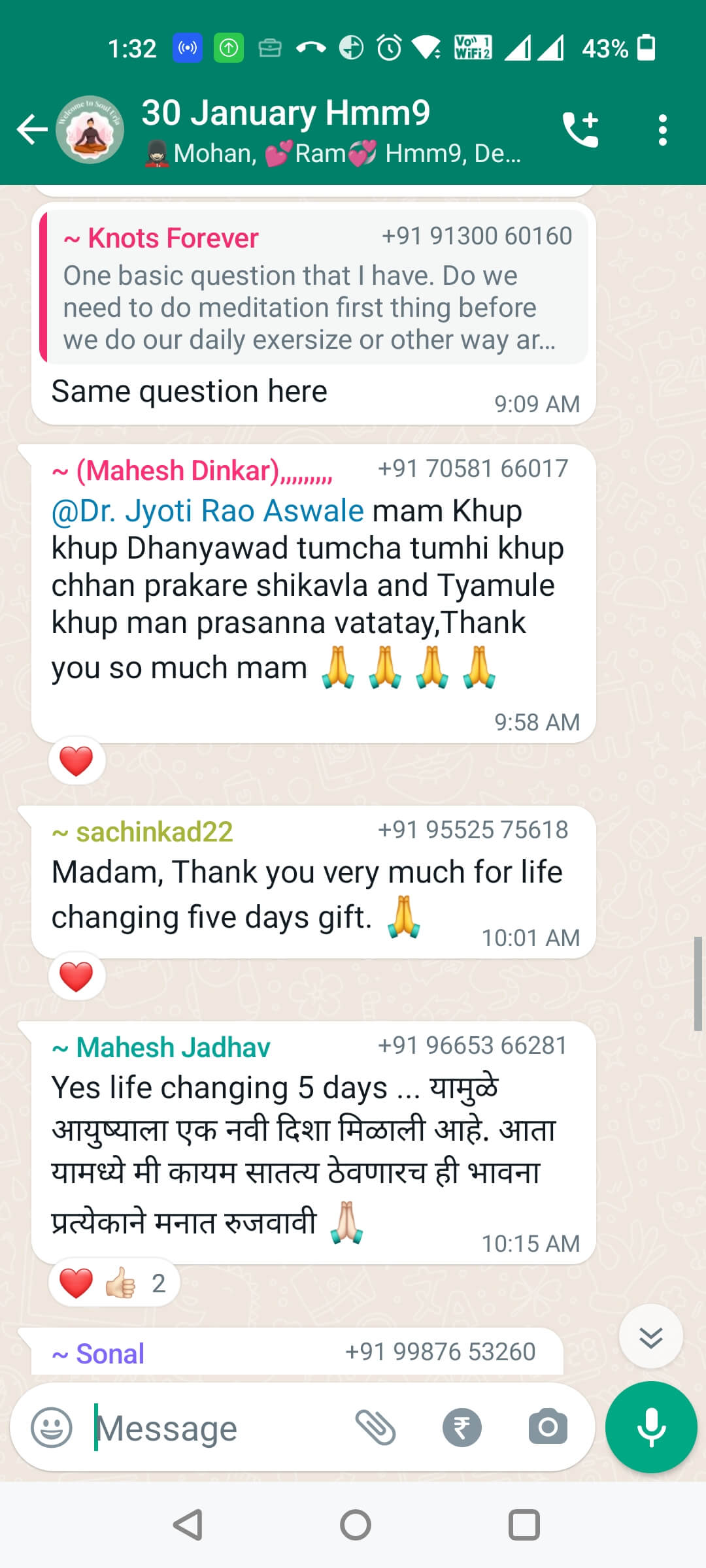View the reactions on Mahesh Jadhav's message
The height and width of the screenshot is (1568, 706).
tap(114, 1282)
